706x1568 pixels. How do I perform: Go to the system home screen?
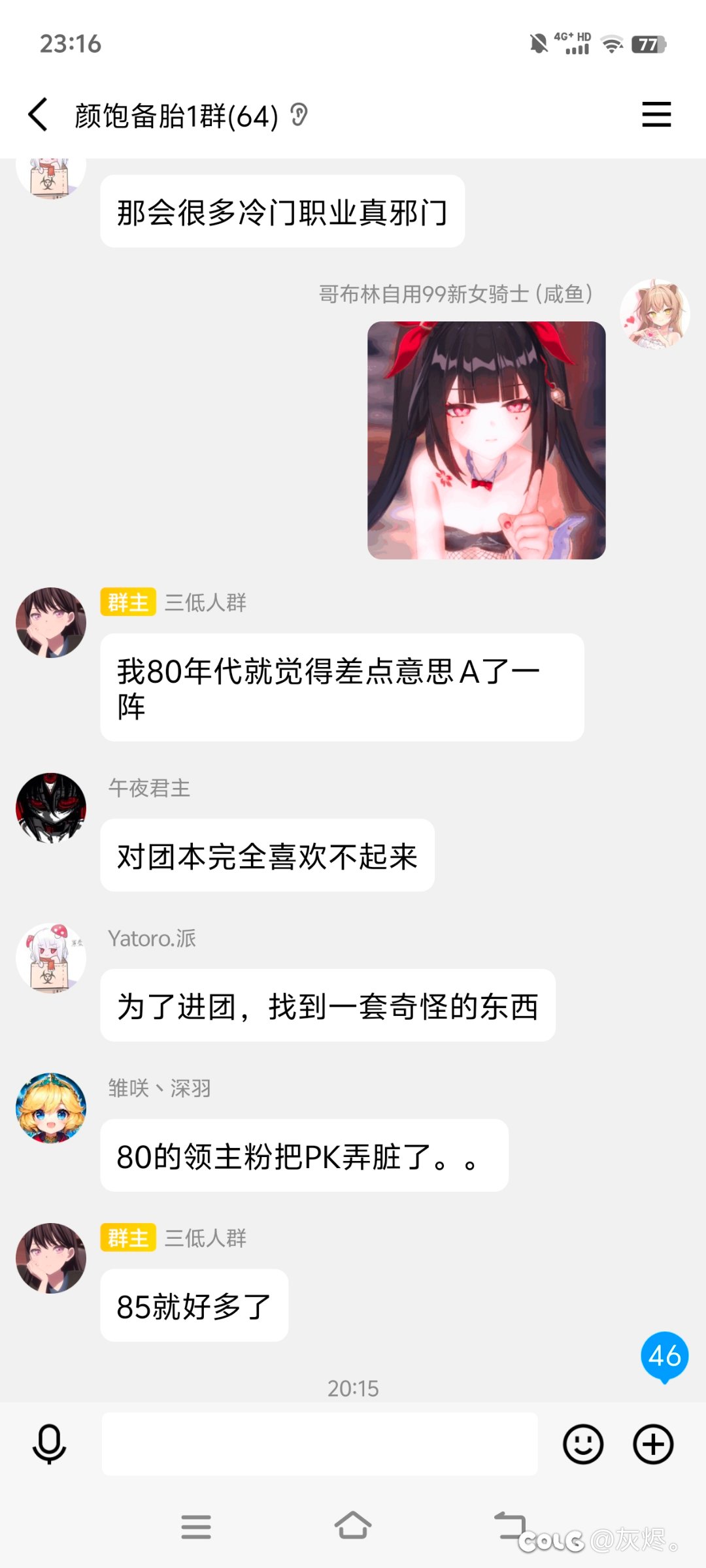[353, 1526]
